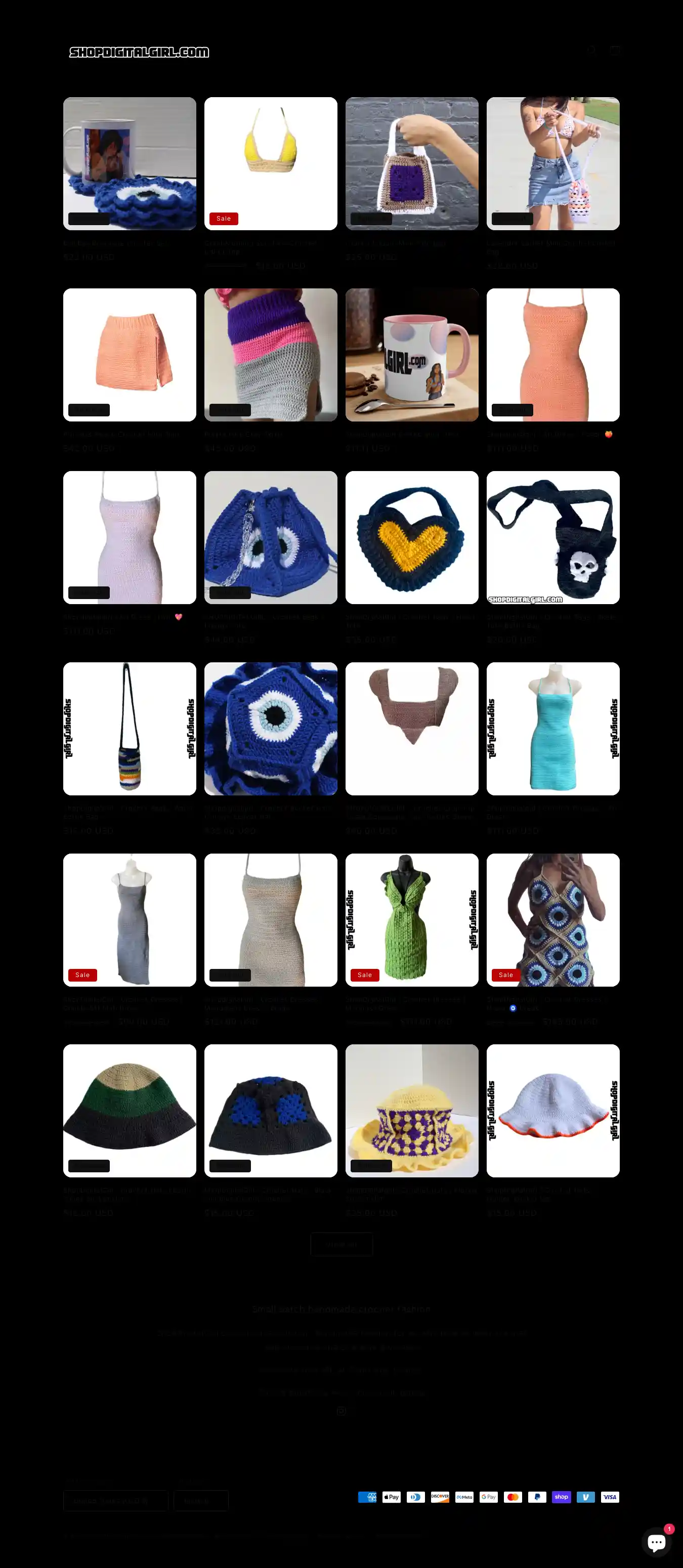Tap the View all button
This screenshot has width=683, height=1568.
point(341,1244)
